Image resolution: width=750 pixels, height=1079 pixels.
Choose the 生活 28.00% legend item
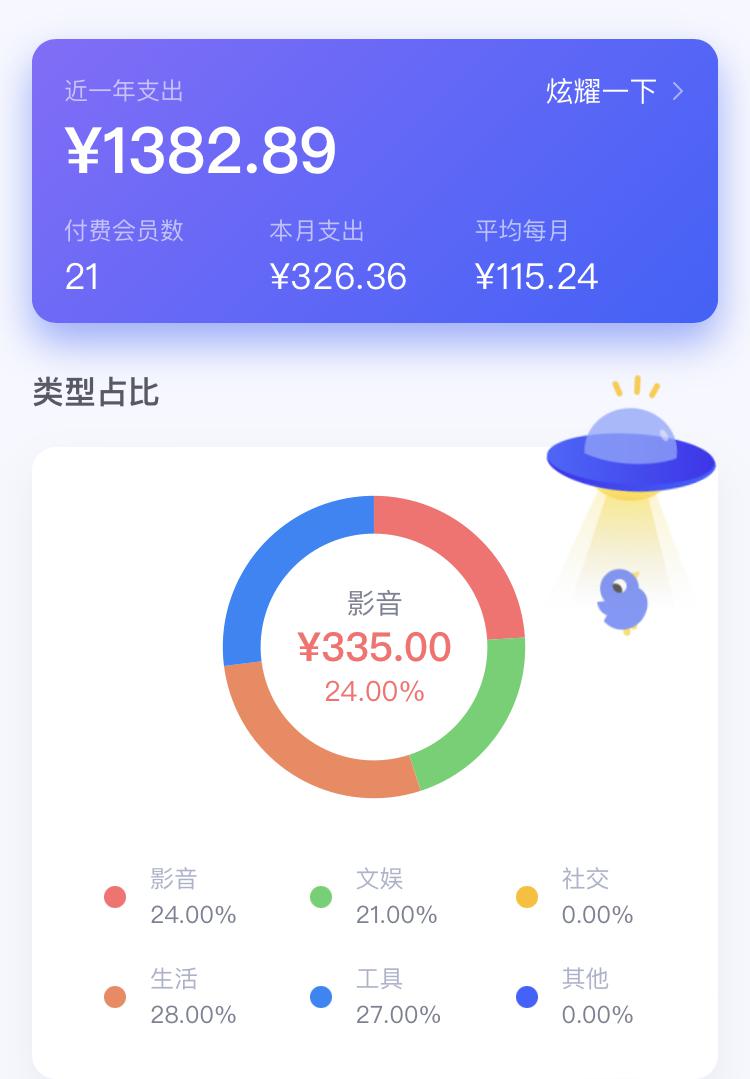tap(172, 996)
